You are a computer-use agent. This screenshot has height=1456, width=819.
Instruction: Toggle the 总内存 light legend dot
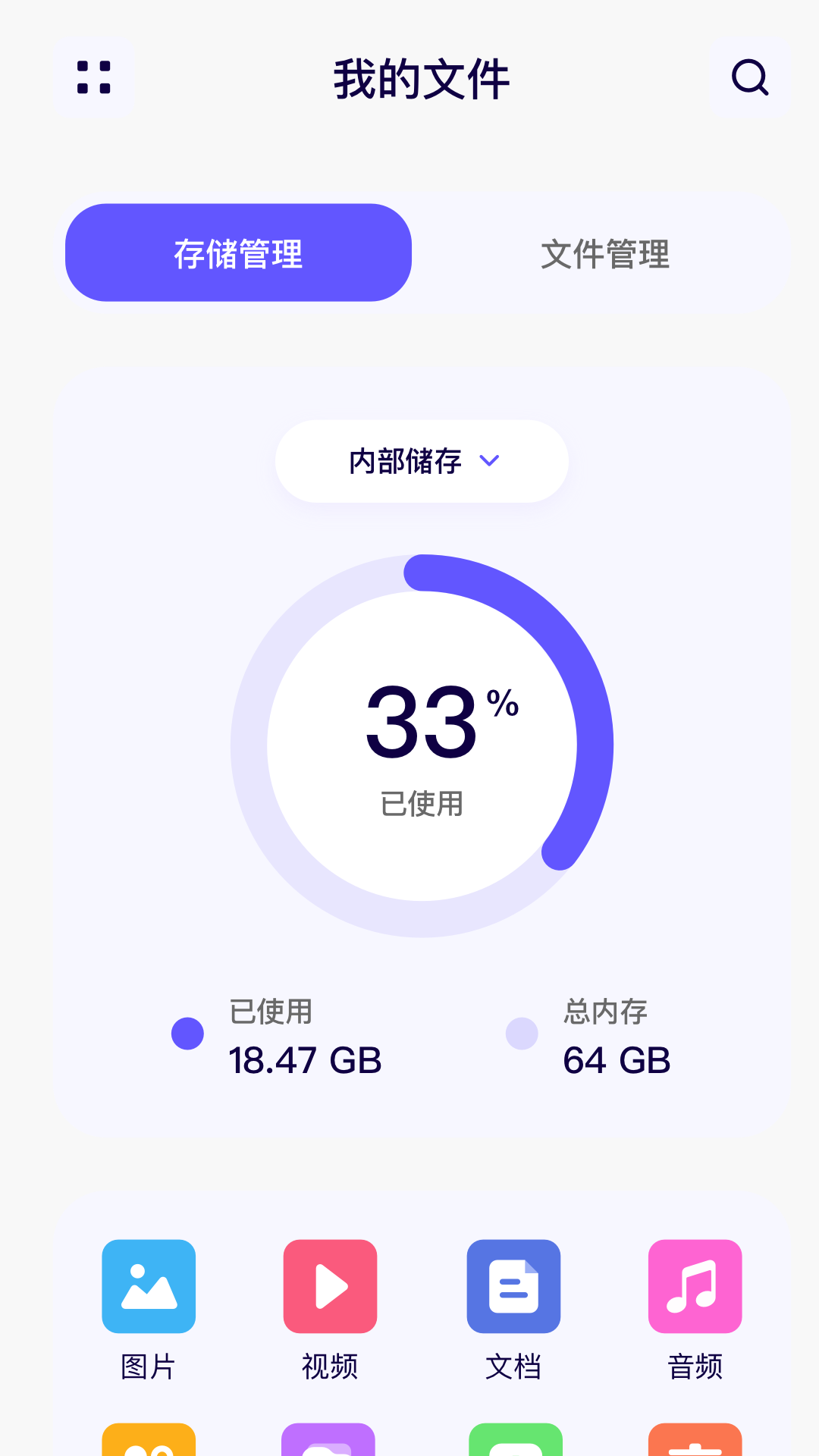point(520,1033)
